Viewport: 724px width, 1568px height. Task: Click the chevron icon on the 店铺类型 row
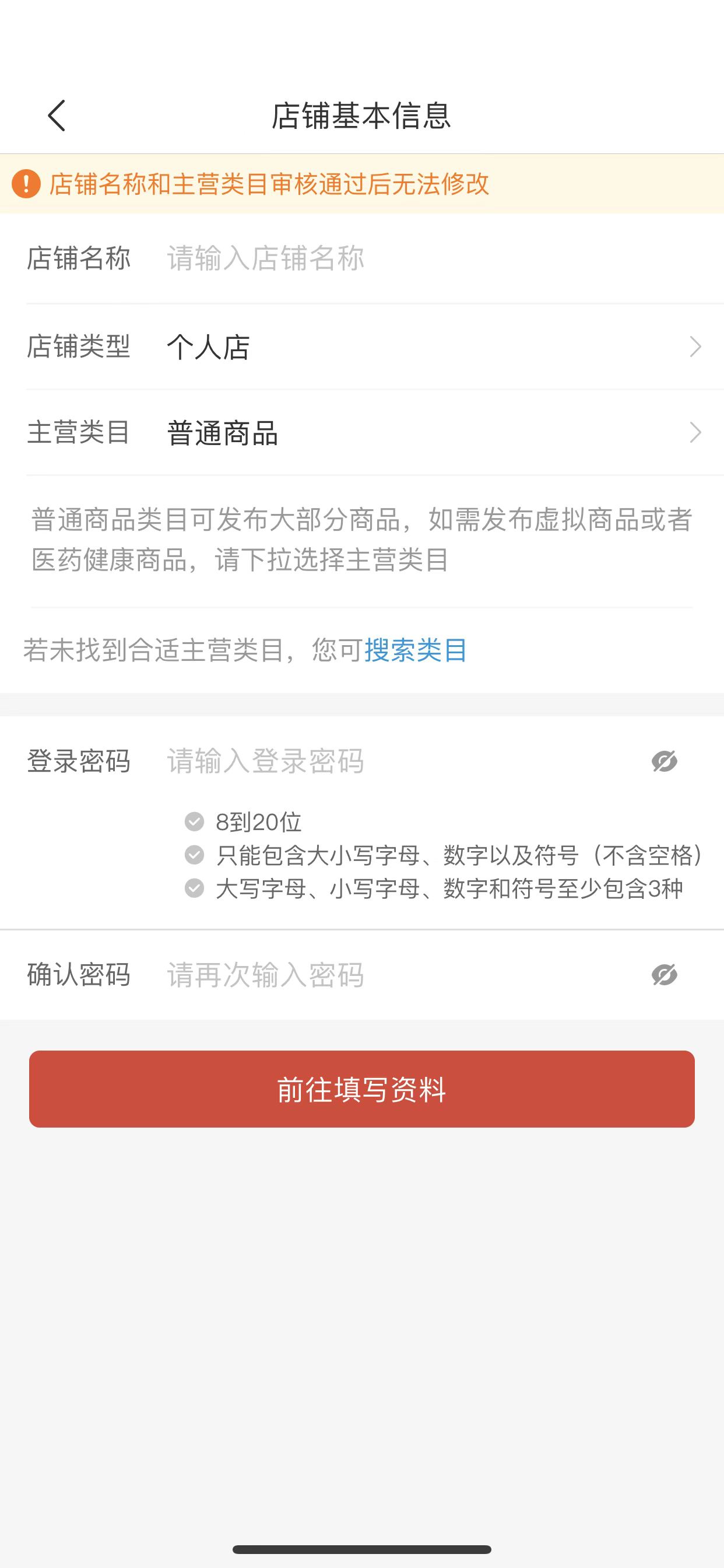(695, 347)
